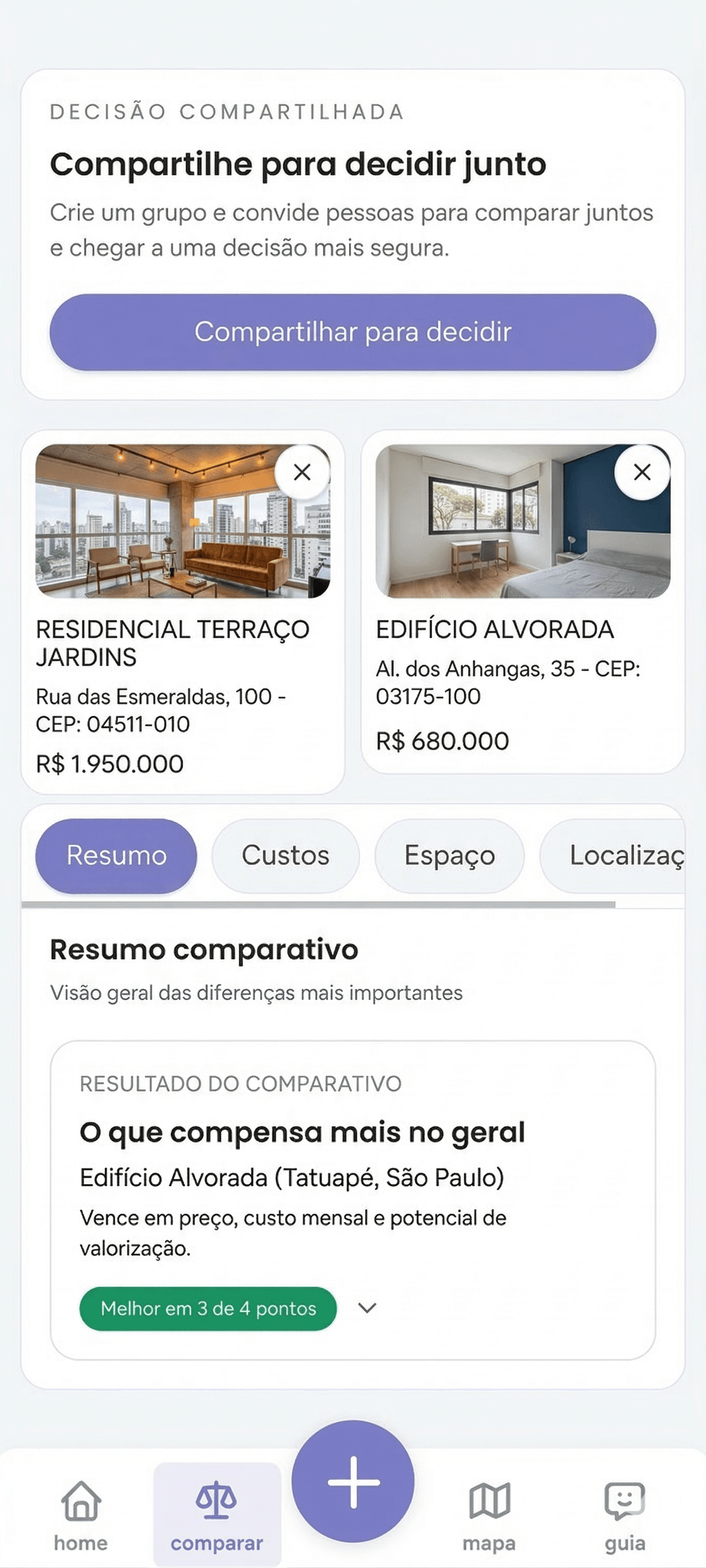Switch to the Custos tab
Image resolution: width=706 pixels, height=1568 pixels.
tap(285, 856)
